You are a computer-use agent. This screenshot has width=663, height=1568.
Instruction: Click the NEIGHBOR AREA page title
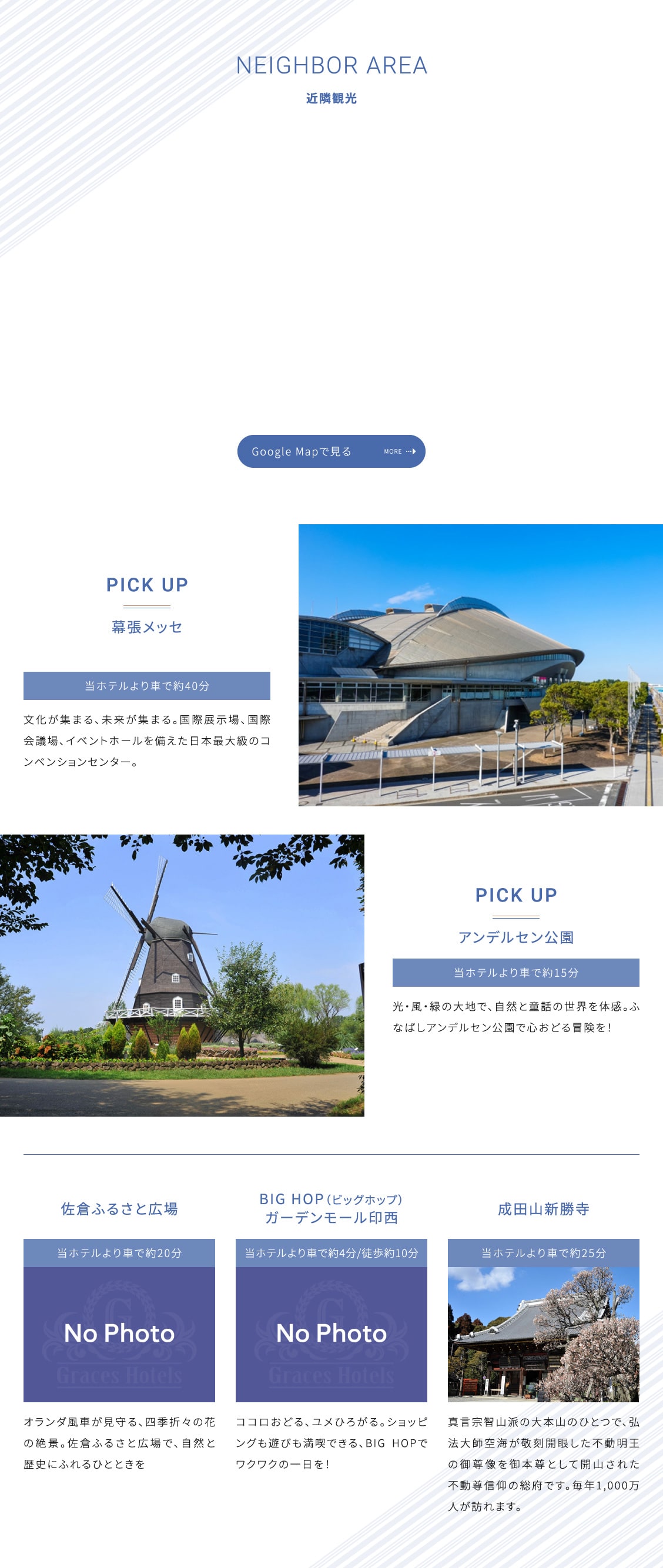331,67
